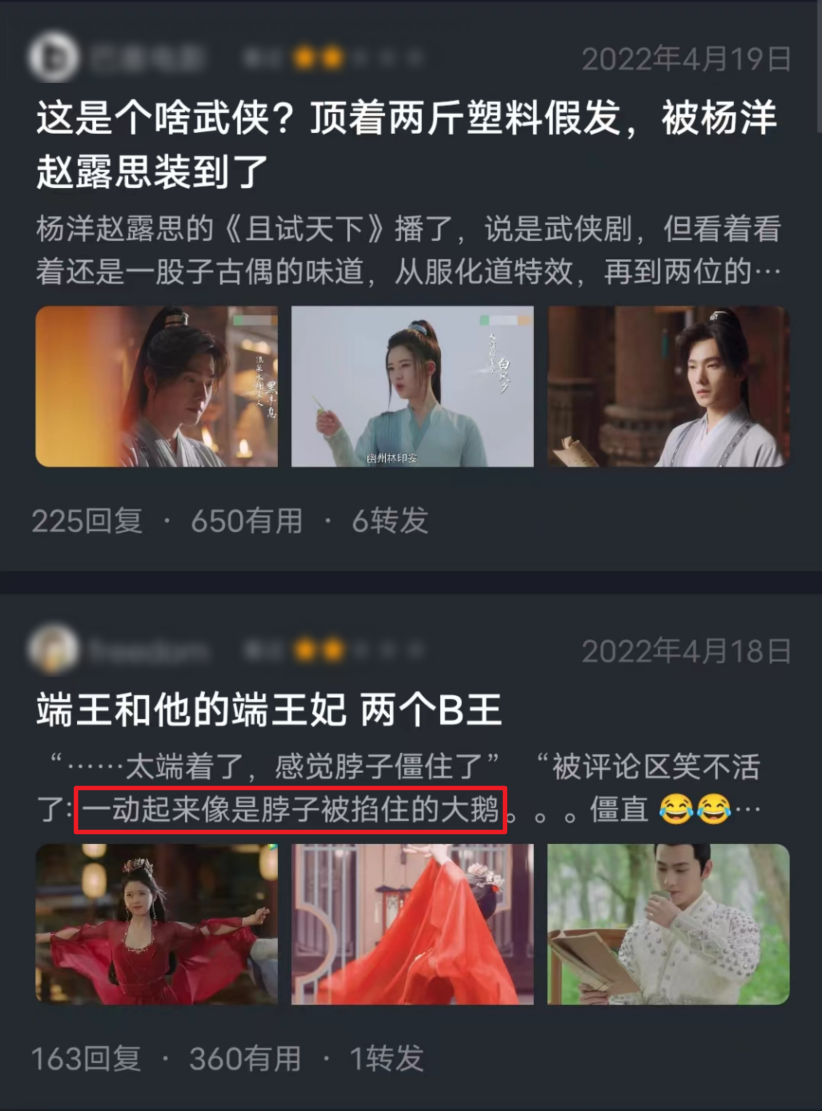
Task: View the swirling red skirt photo
Action: [x=412, y=924]
